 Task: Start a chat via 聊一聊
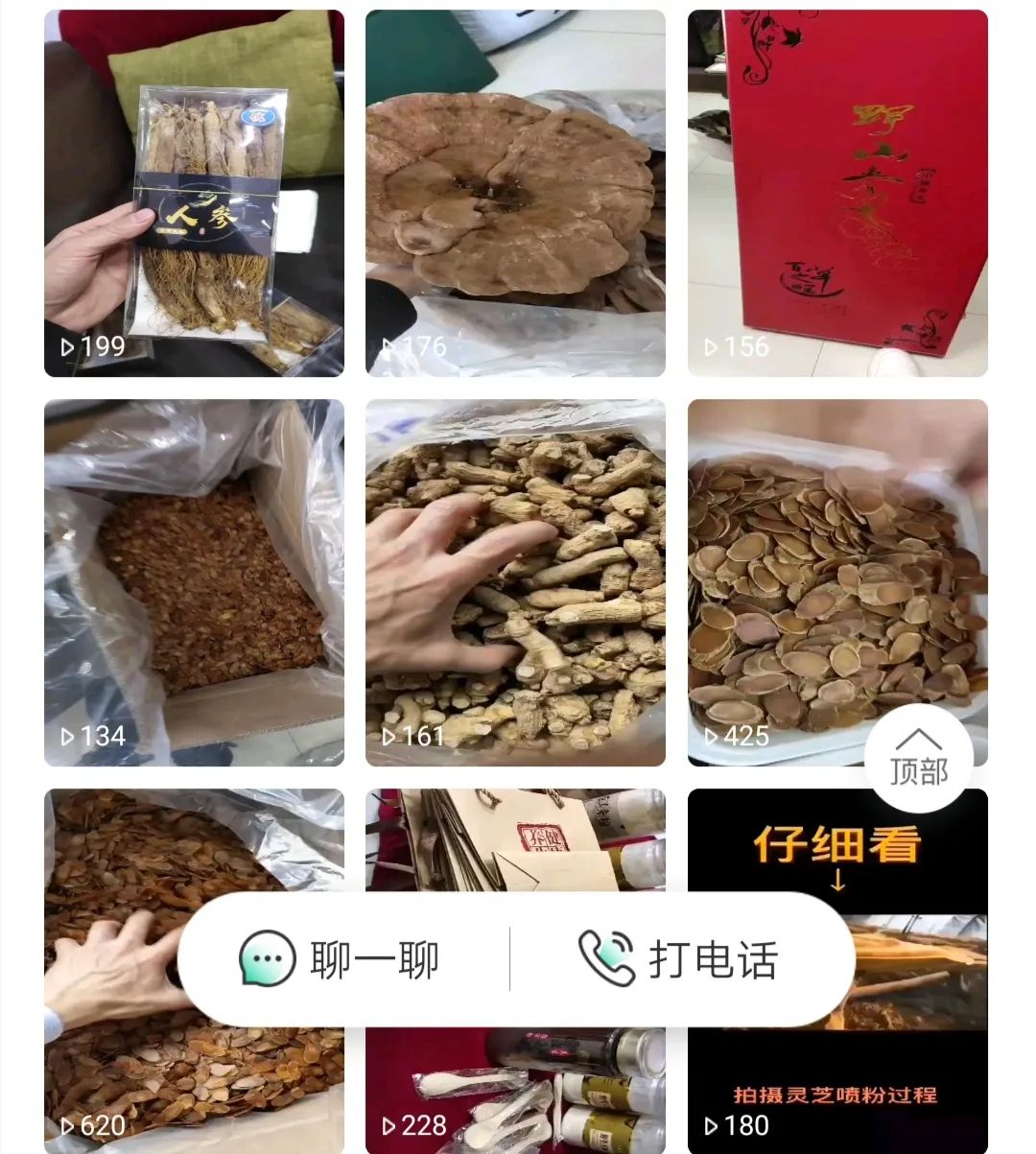(x=341, y=958)
